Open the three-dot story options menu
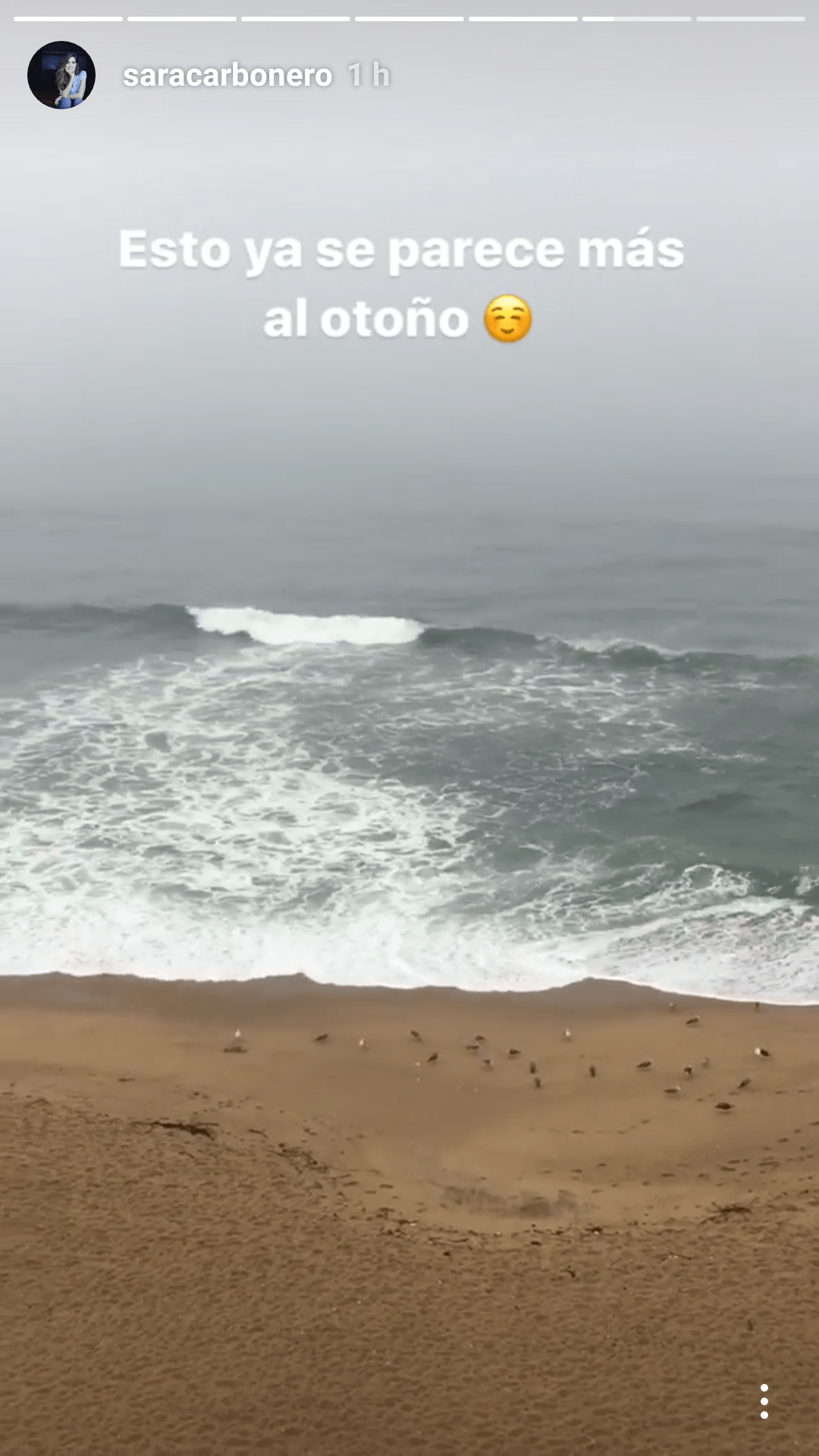 [764, 1401]
